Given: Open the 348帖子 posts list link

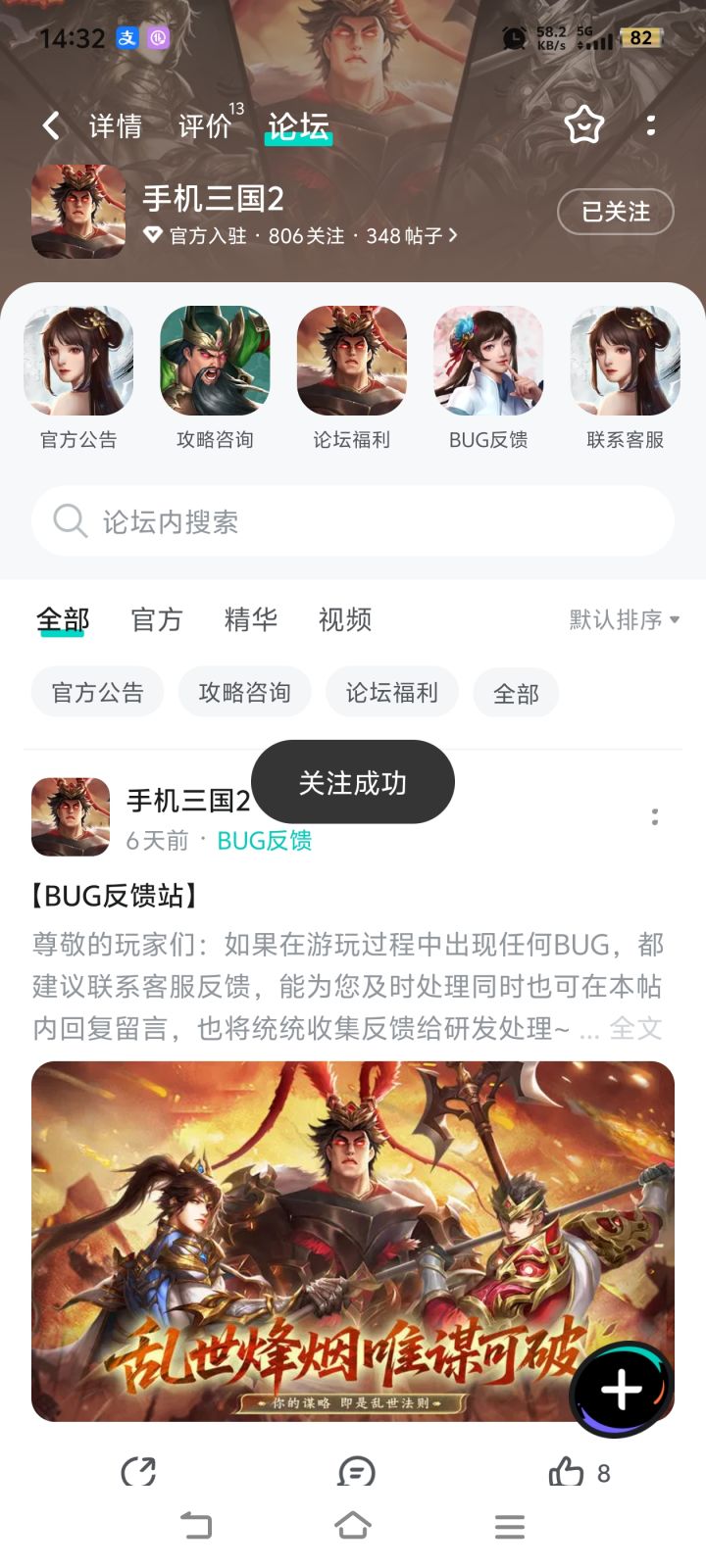Looking at the screenshot, I should pyautogui.click(x=402, y=236).
